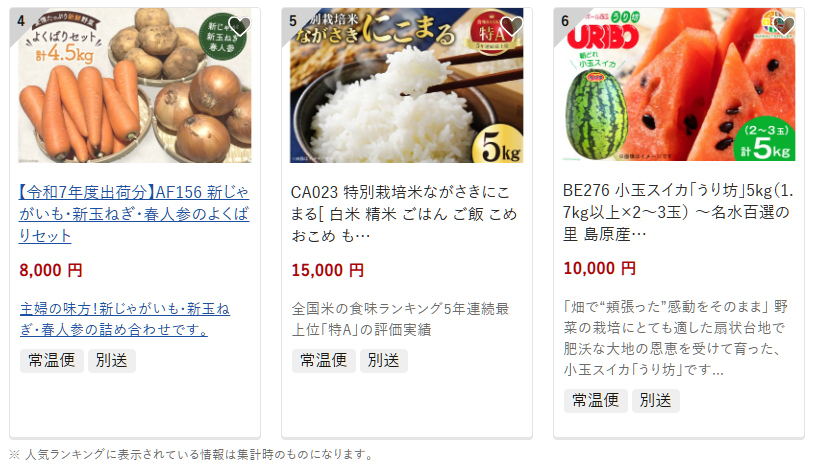Favorite the BE276 Uribo watermelon item
The image size is (818, 469).
[783, 25]
